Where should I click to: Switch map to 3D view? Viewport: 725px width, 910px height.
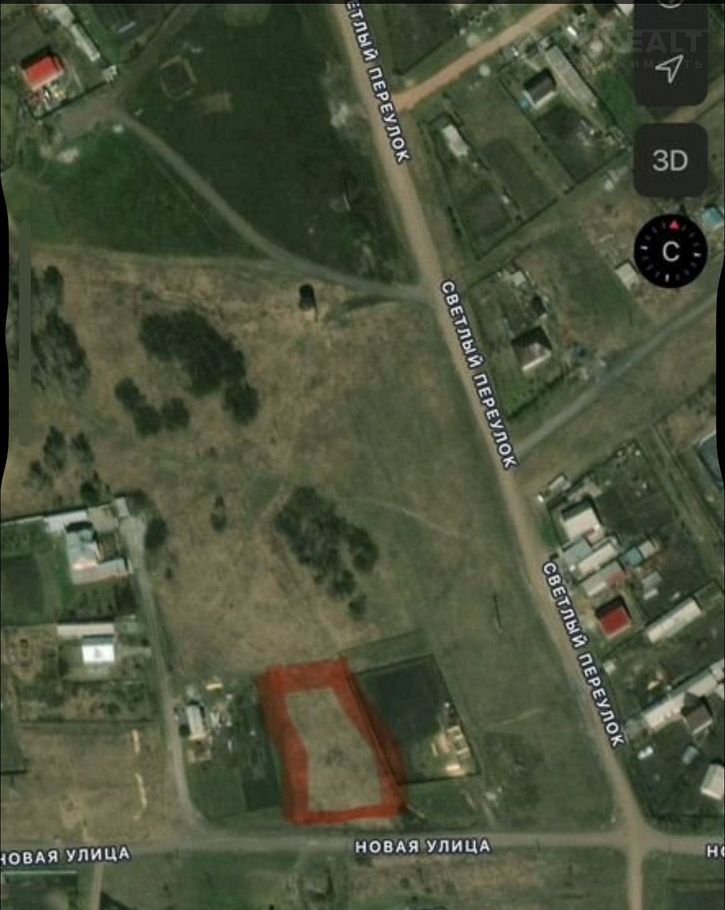[x=670, y=160]
